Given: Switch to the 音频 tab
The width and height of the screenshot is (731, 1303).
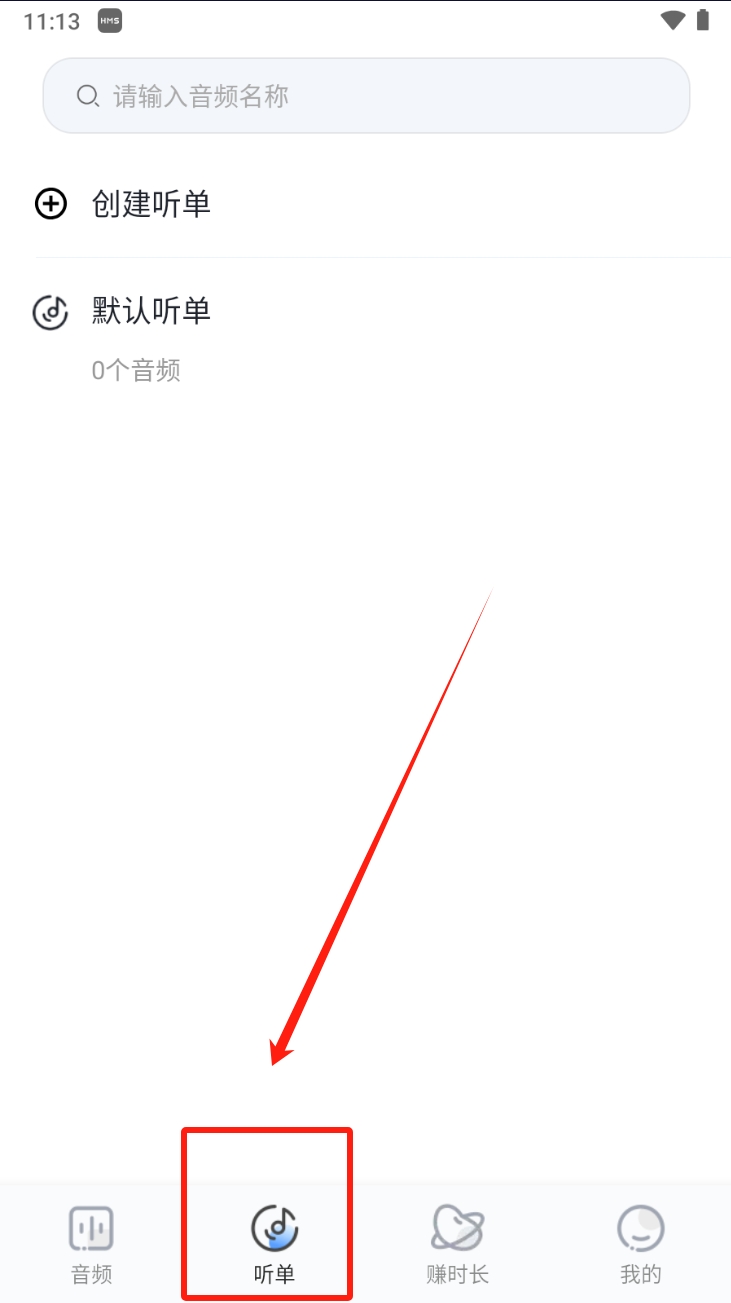Looking at the screenshot, I should [91, 1244].
